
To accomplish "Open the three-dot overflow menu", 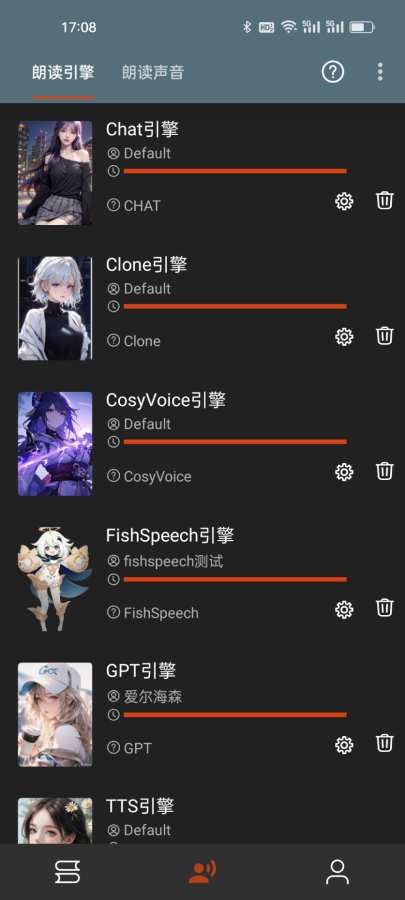I will click(380, 72).
